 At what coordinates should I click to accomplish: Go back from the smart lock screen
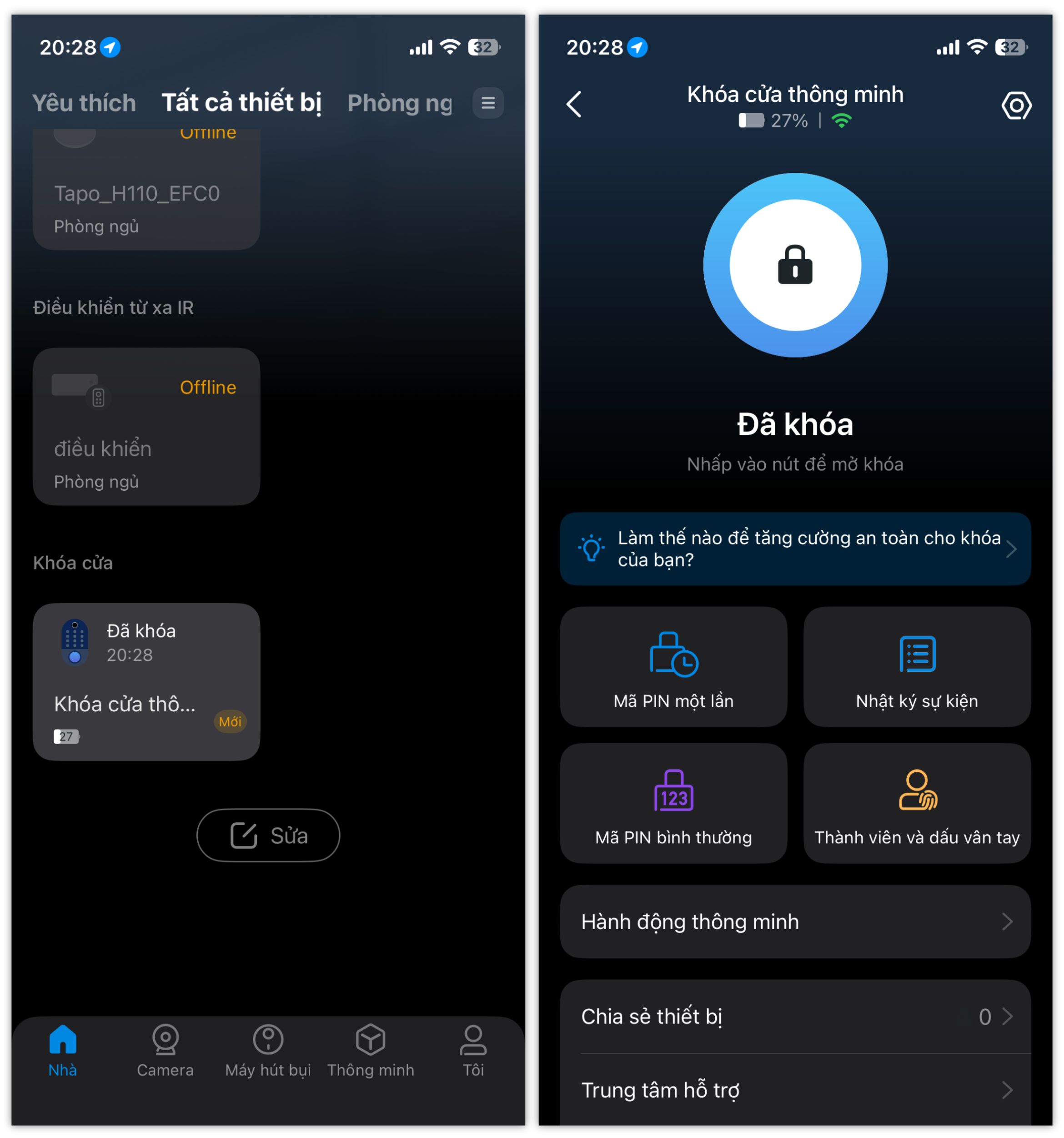point(574,105)
